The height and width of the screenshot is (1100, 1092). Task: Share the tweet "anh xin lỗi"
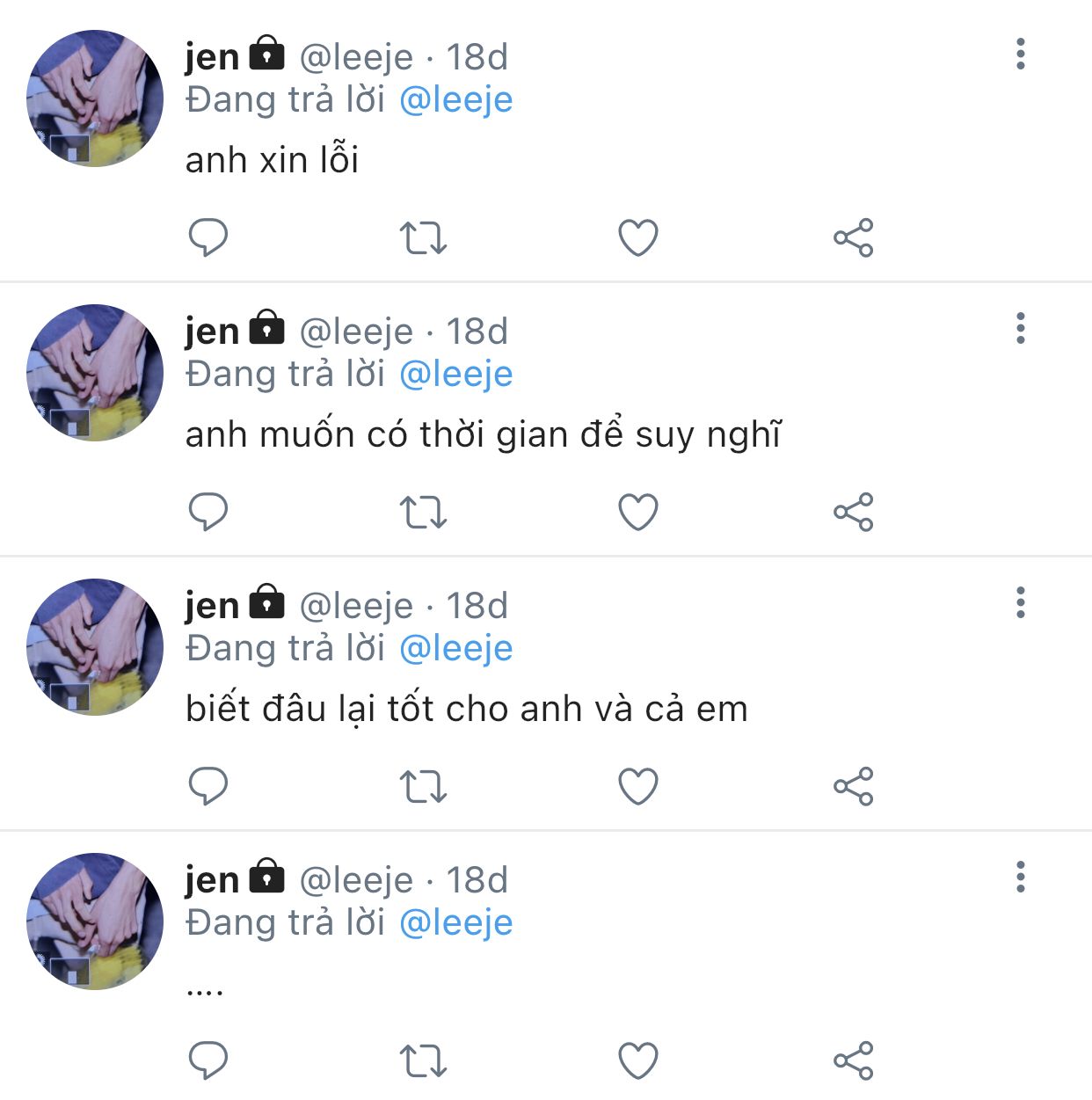coord(853,237)
